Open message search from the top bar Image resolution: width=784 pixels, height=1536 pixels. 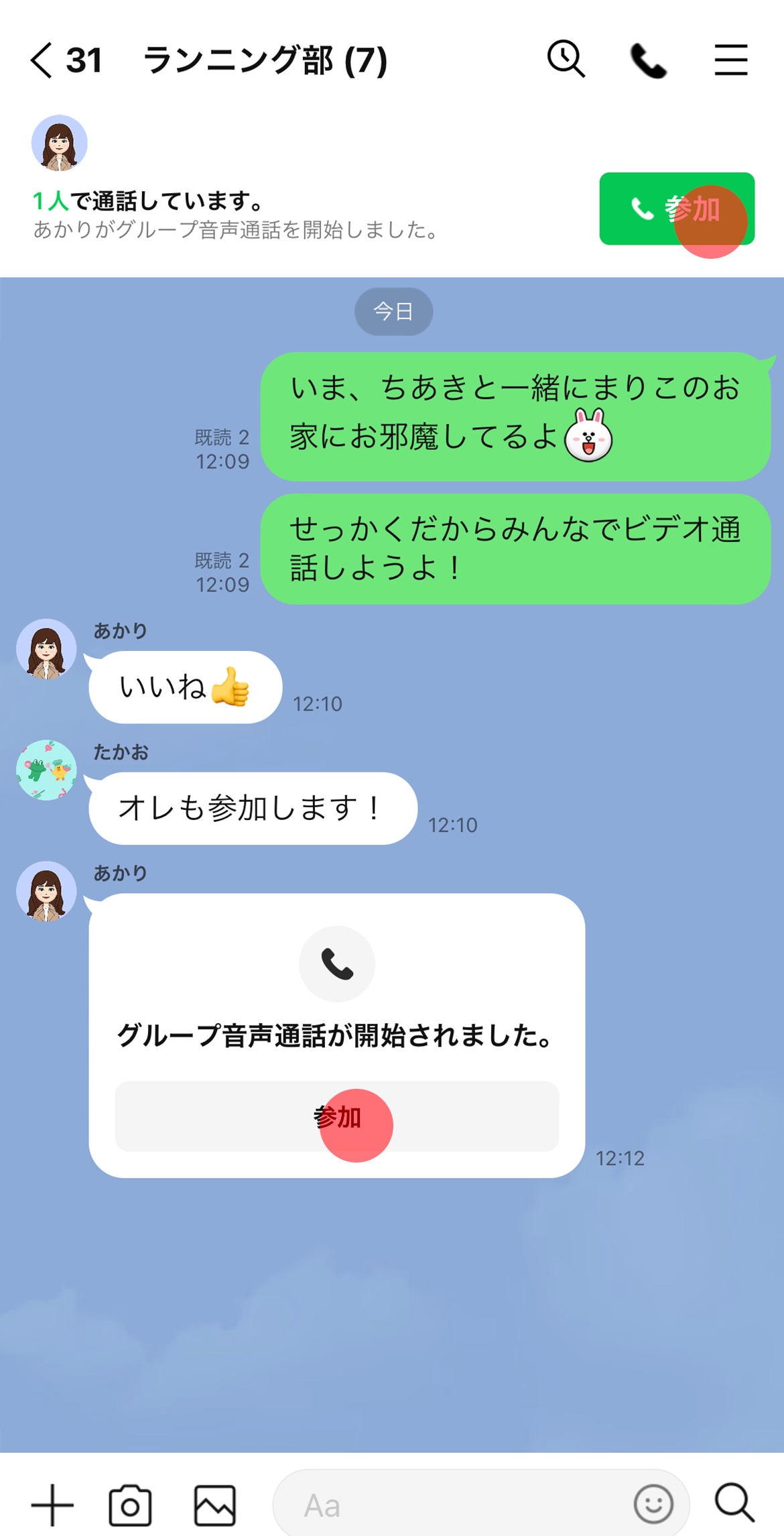click(565, 59)
